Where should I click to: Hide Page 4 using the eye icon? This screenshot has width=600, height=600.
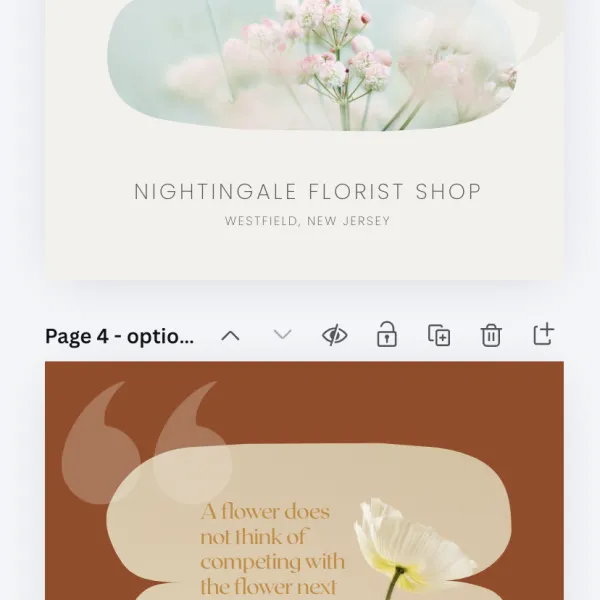pyautogui.click(x=334, y=335)
